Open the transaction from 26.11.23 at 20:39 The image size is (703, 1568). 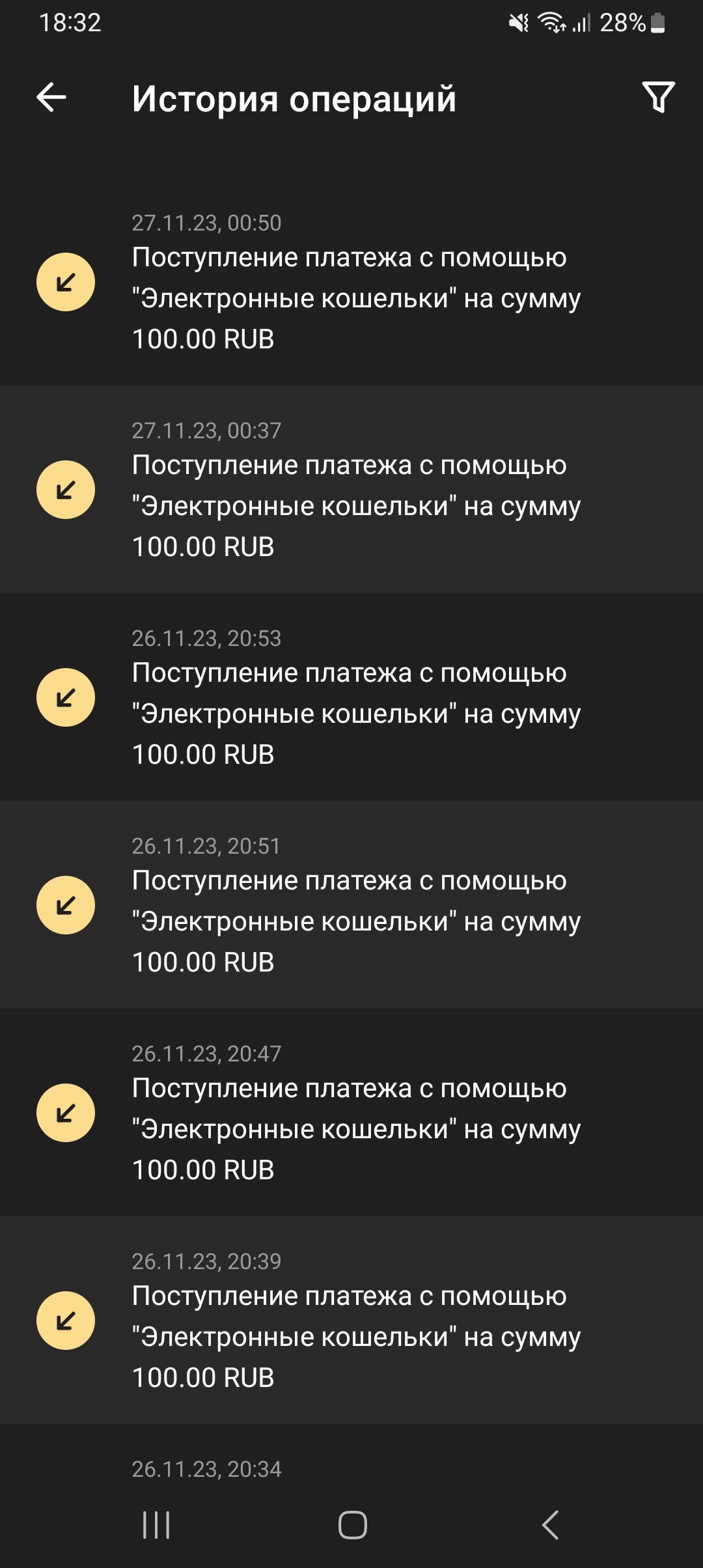tap(351, 1321)
